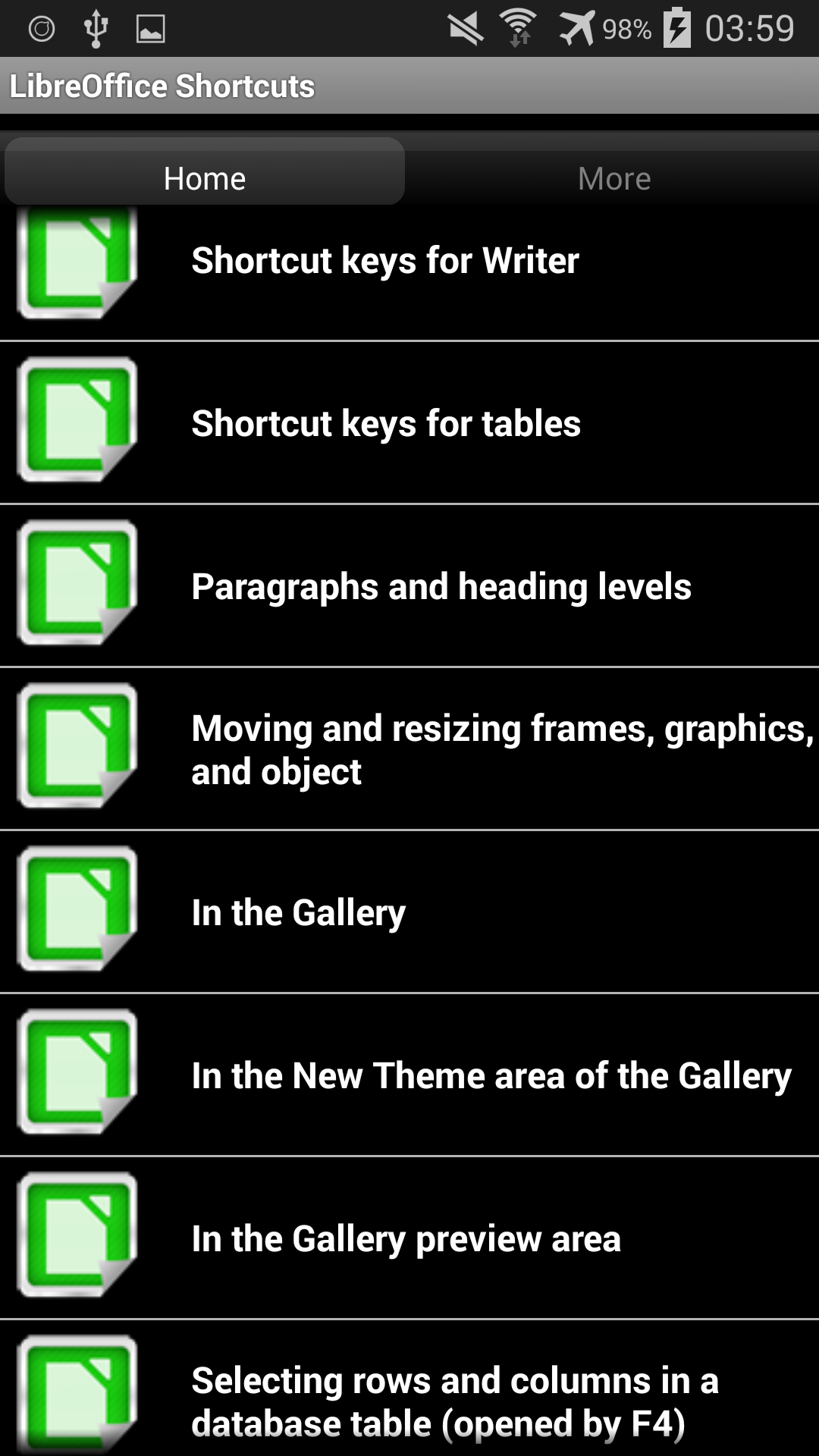Viewport: 819px width, 1456px height.
Task: Open Selecting rows and columns in database table
Action: coord(454,1399)
